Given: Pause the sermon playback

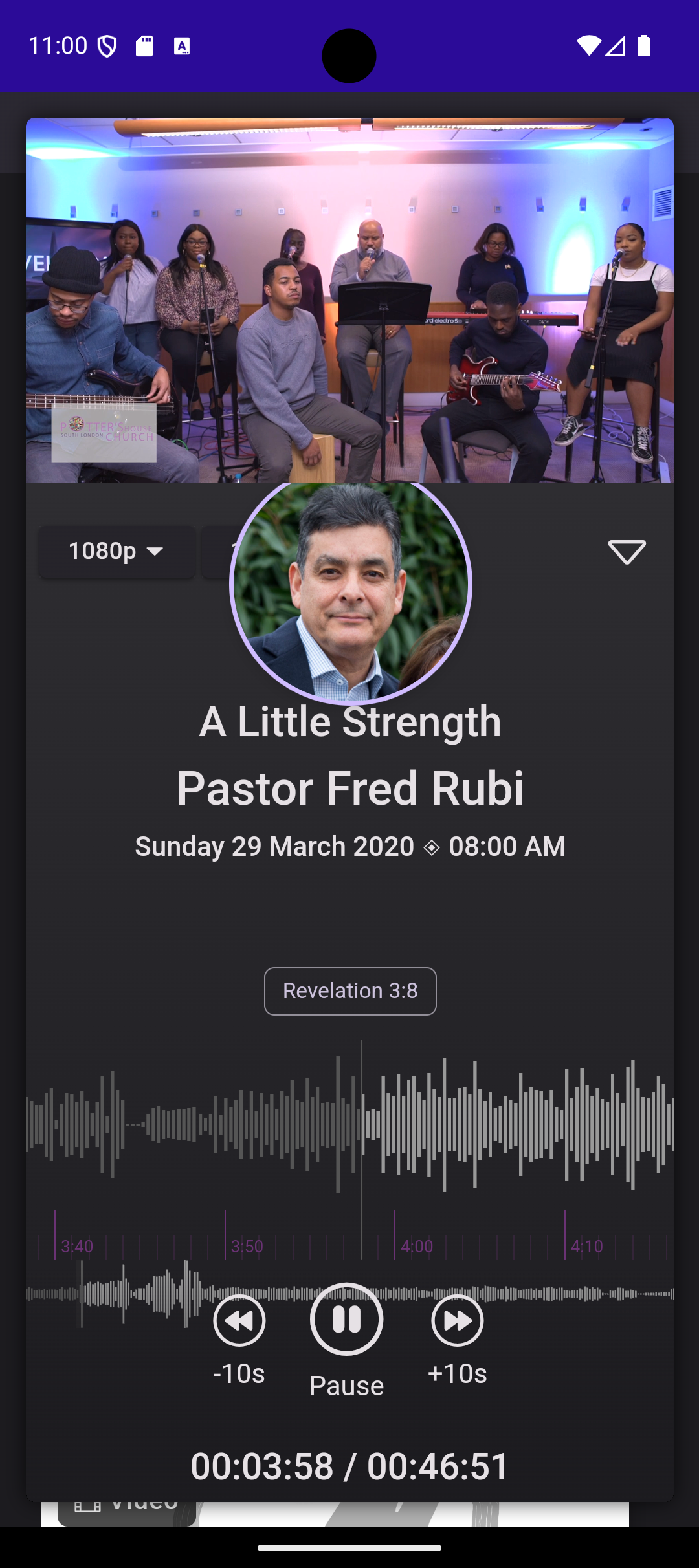Looking at the screenshot, I should tap(346, 1320).
